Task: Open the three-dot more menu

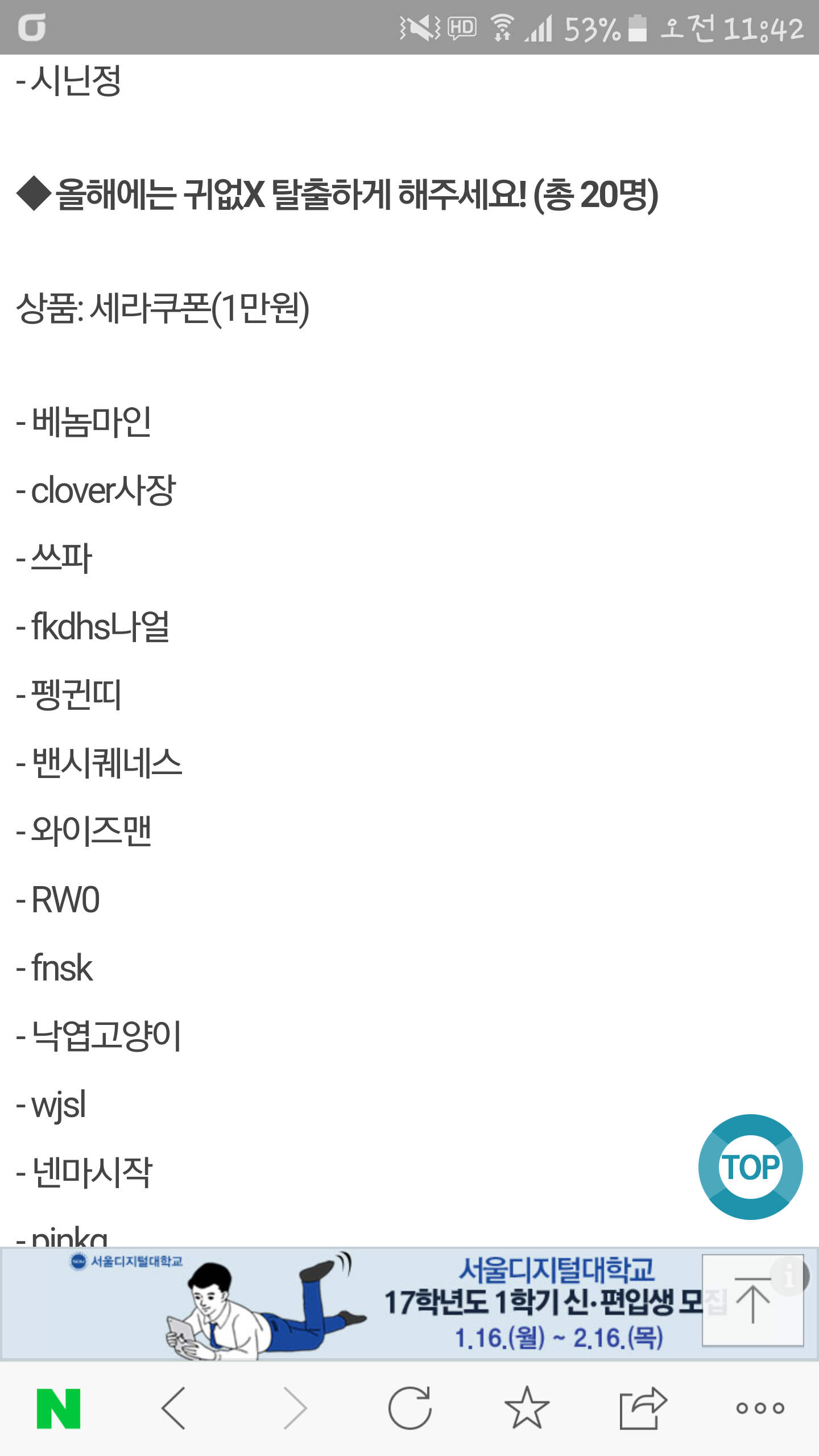Action: click(760, 1408)
